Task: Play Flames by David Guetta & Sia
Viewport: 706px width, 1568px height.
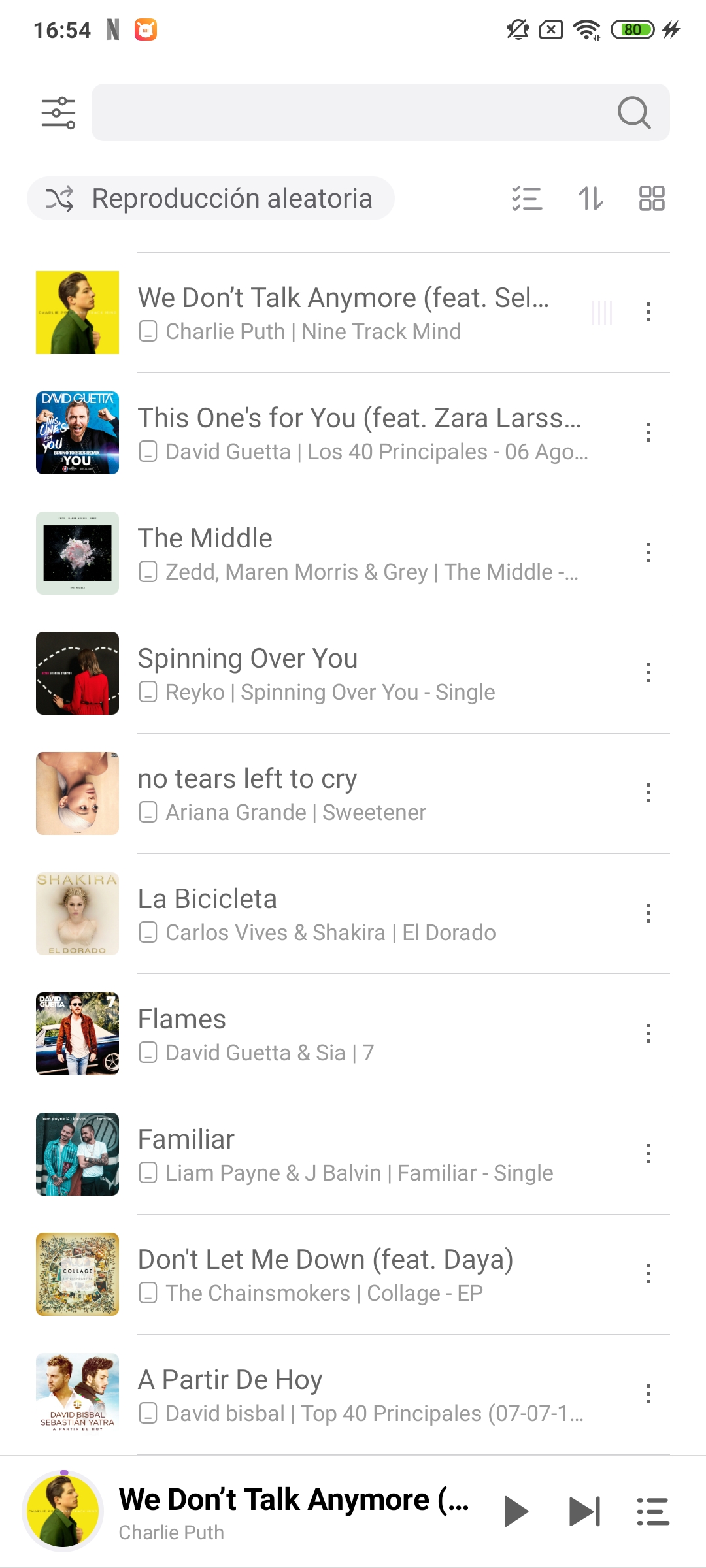Action: click(x=353, y=1034)
